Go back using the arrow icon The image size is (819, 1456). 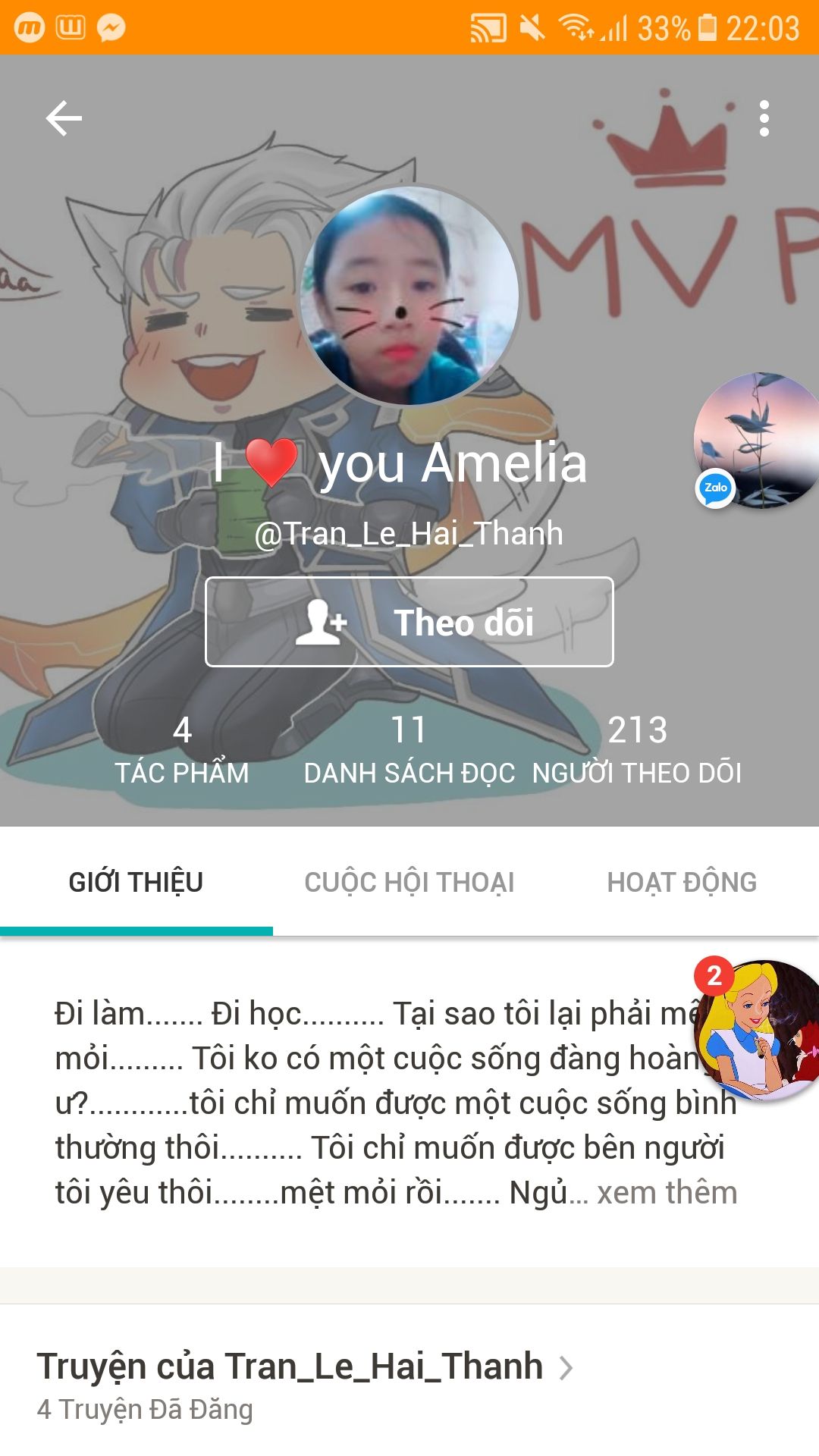point(64,118)
